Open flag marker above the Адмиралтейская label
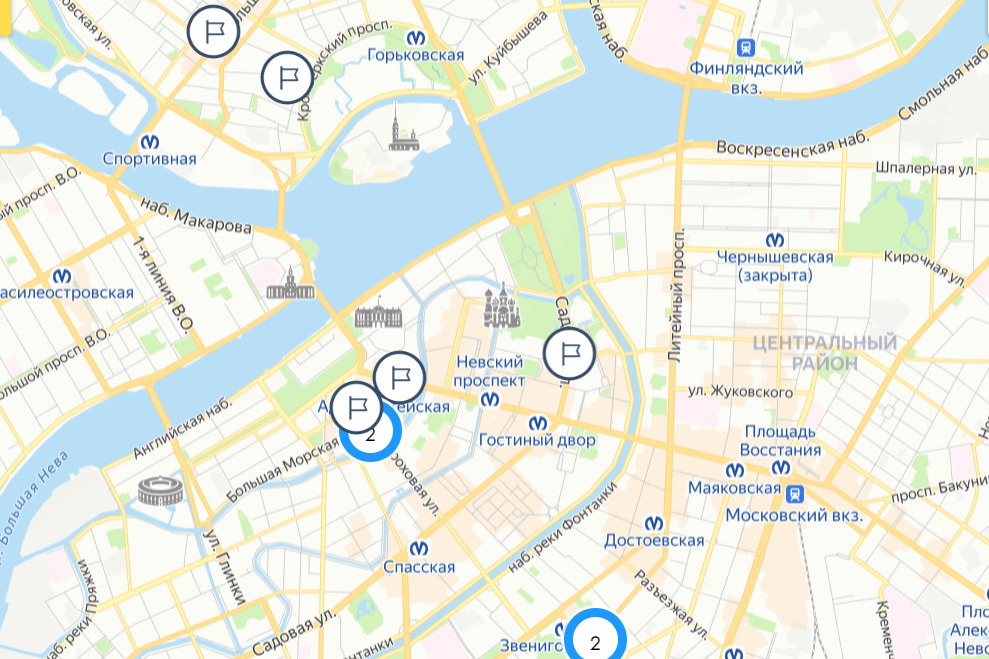Screen dimensions: 989x659 pyautogui.click(x=399, y=378)
